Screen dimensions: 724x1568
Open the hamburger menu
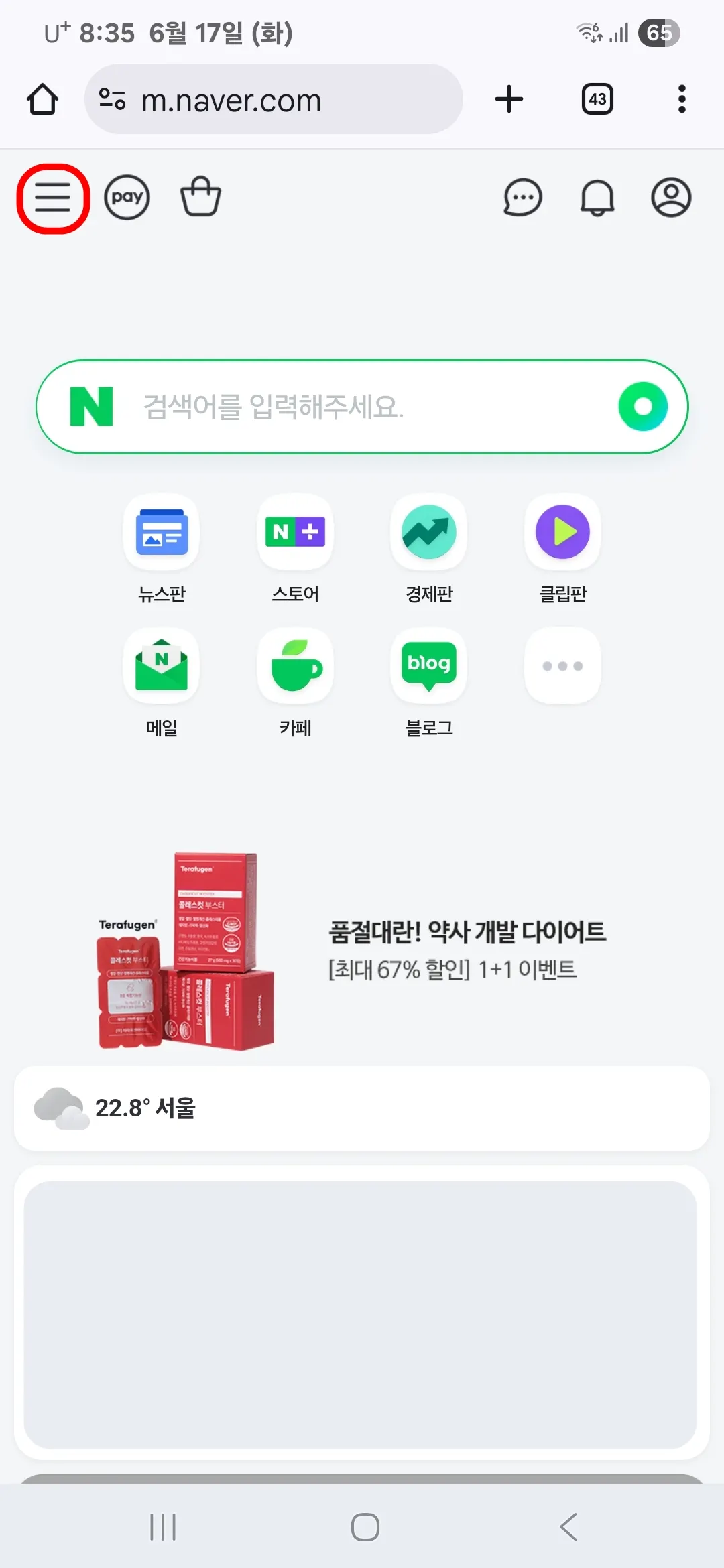coord(52,198)
